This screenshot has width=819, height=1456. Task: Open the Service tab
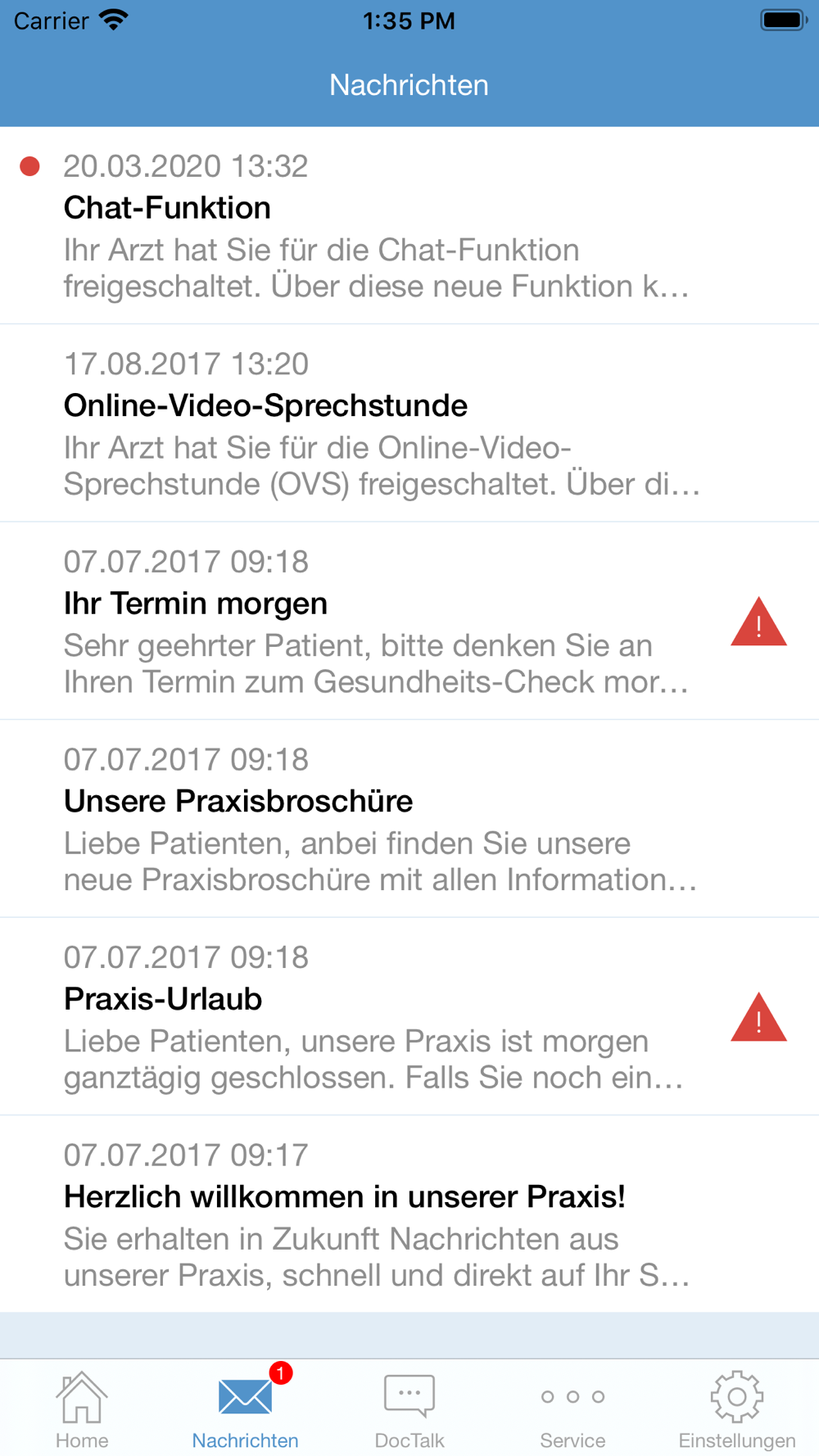coord(573,1409)
